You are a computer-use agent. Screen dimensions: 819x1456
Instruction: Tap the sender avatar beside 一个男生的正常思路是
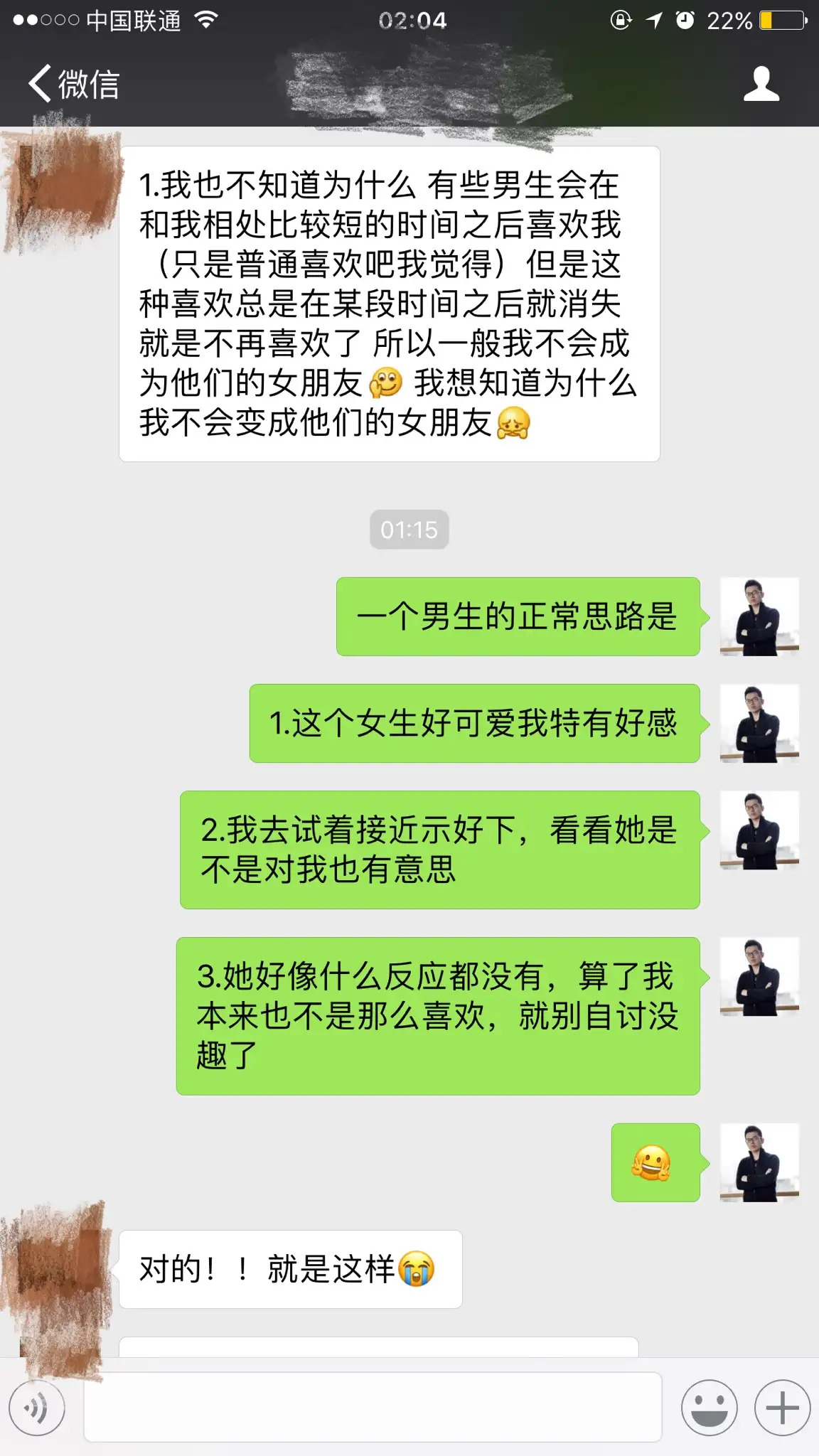pos(759,616)
